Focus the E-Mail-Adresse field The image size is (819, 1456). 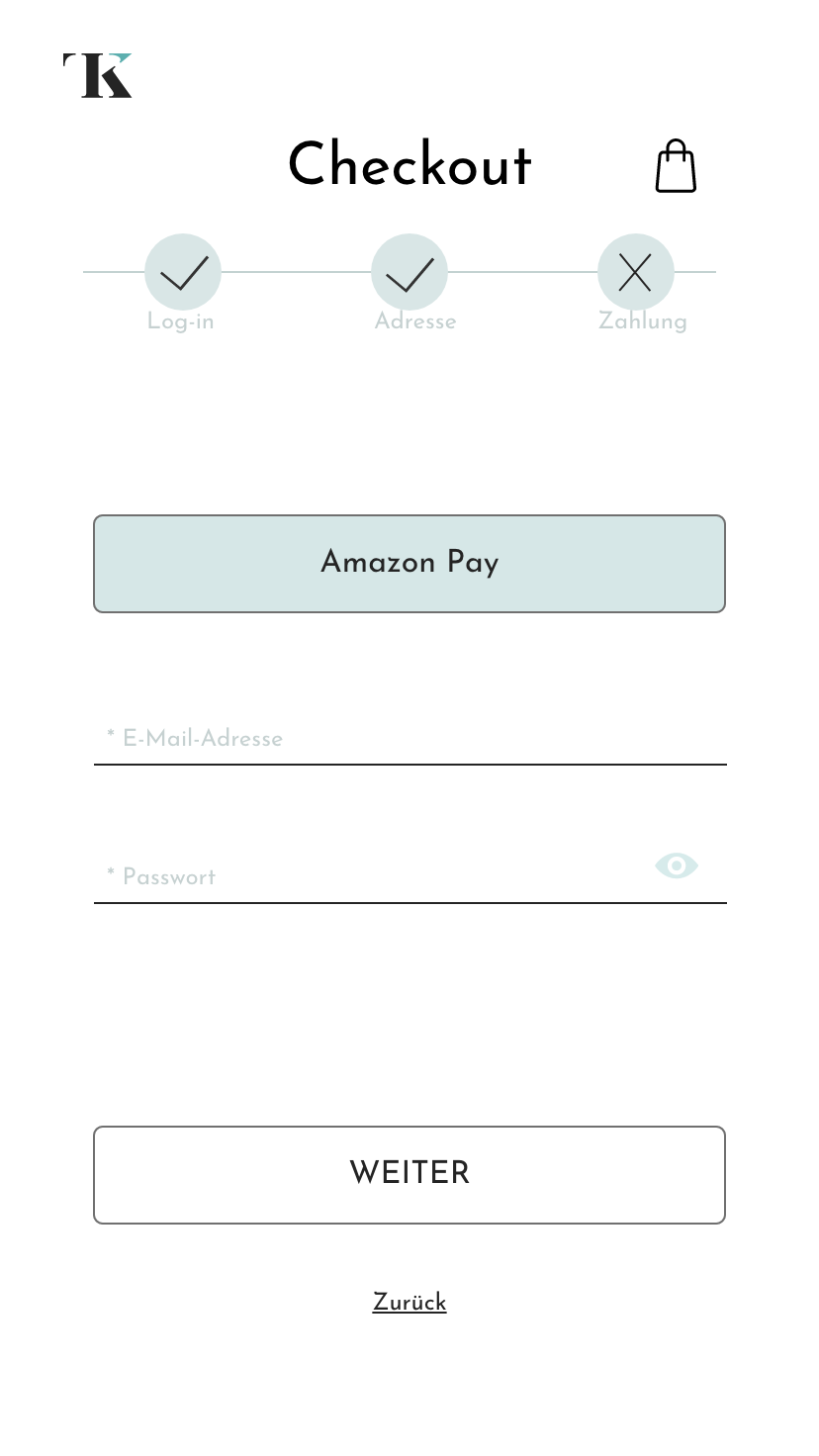[x=409, y=739]
